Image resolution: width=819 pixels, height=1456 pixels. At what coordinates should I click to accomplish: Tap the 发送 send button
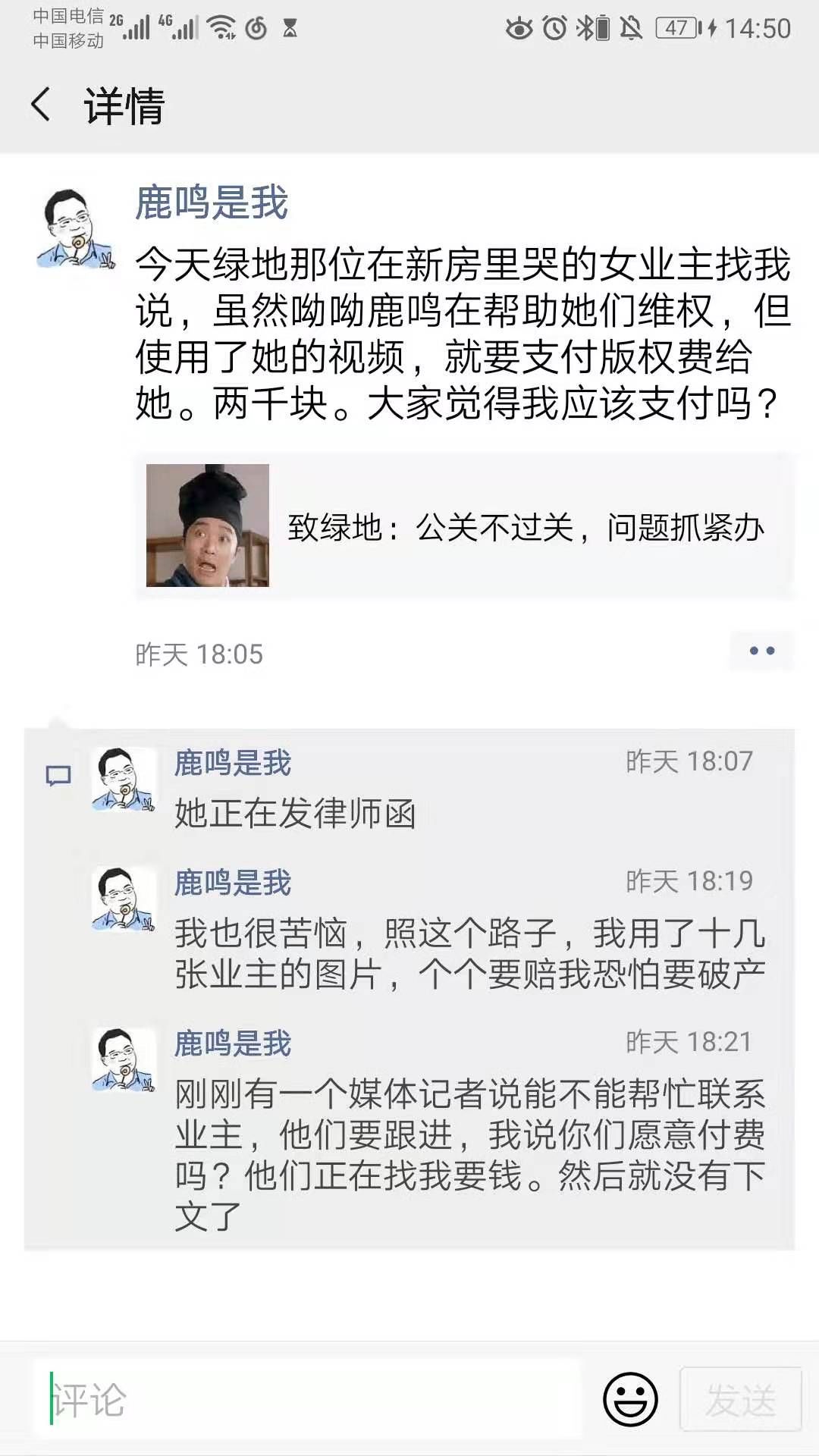(x=741, y=1399)
